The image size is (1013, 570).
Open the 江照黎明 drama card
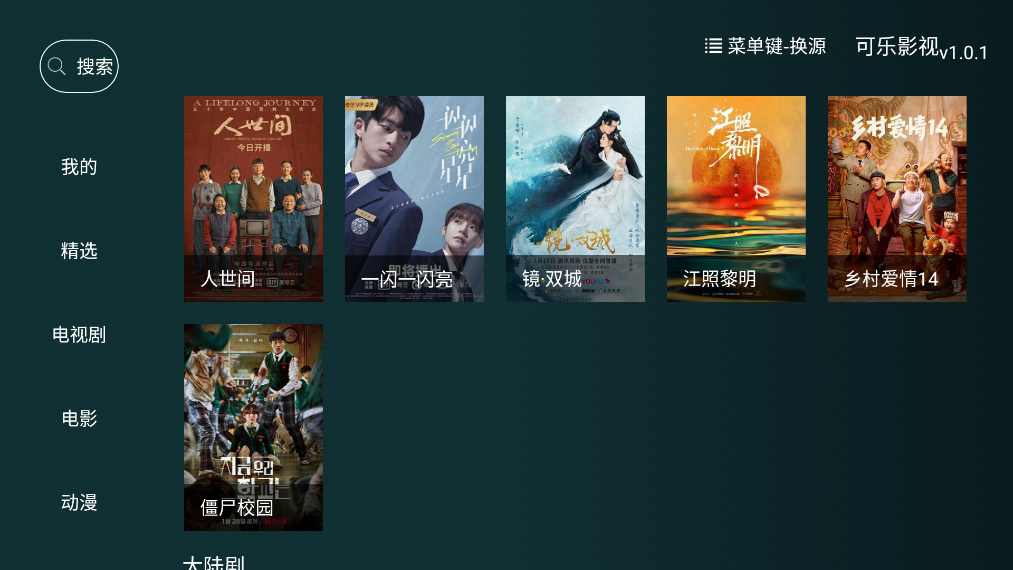736,198
